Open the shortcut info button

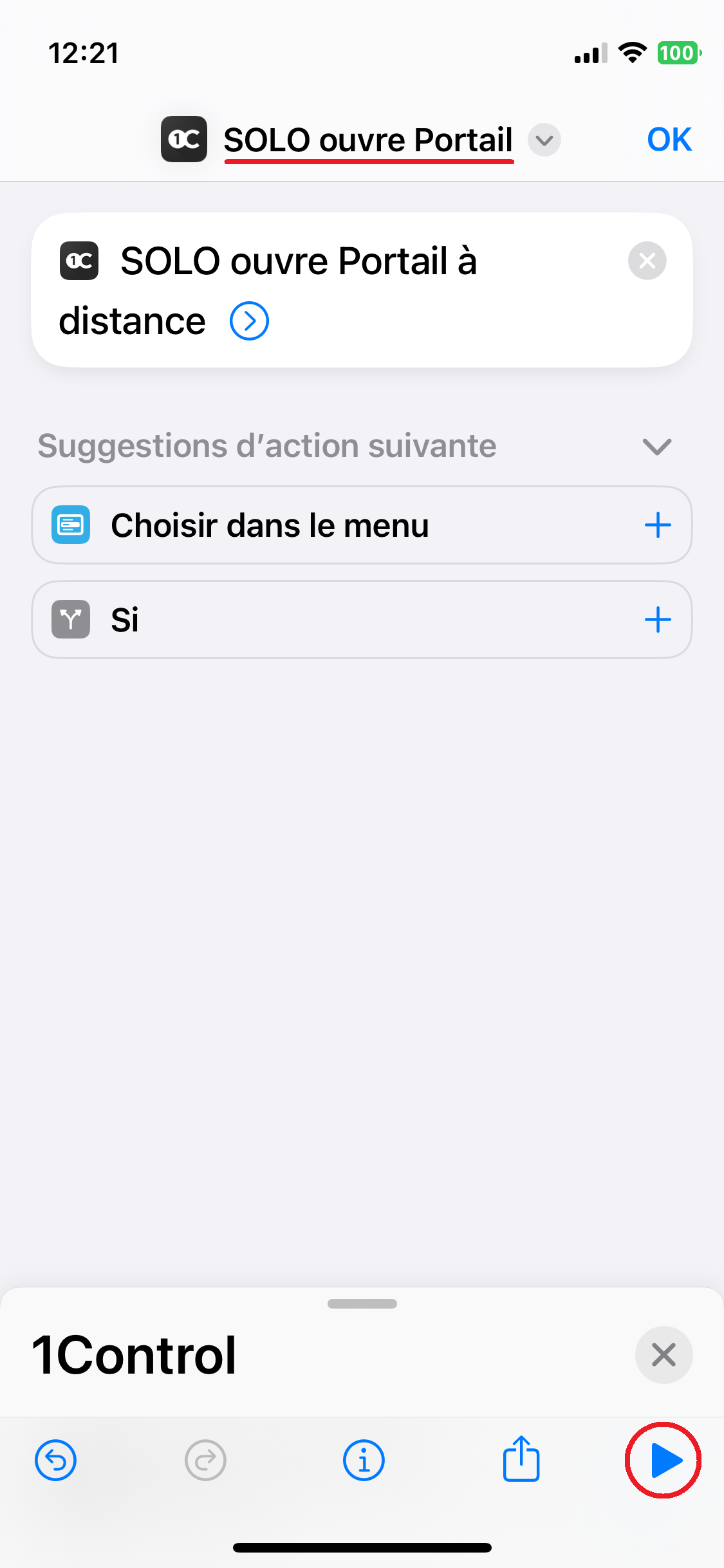(x=364, y=1461)
